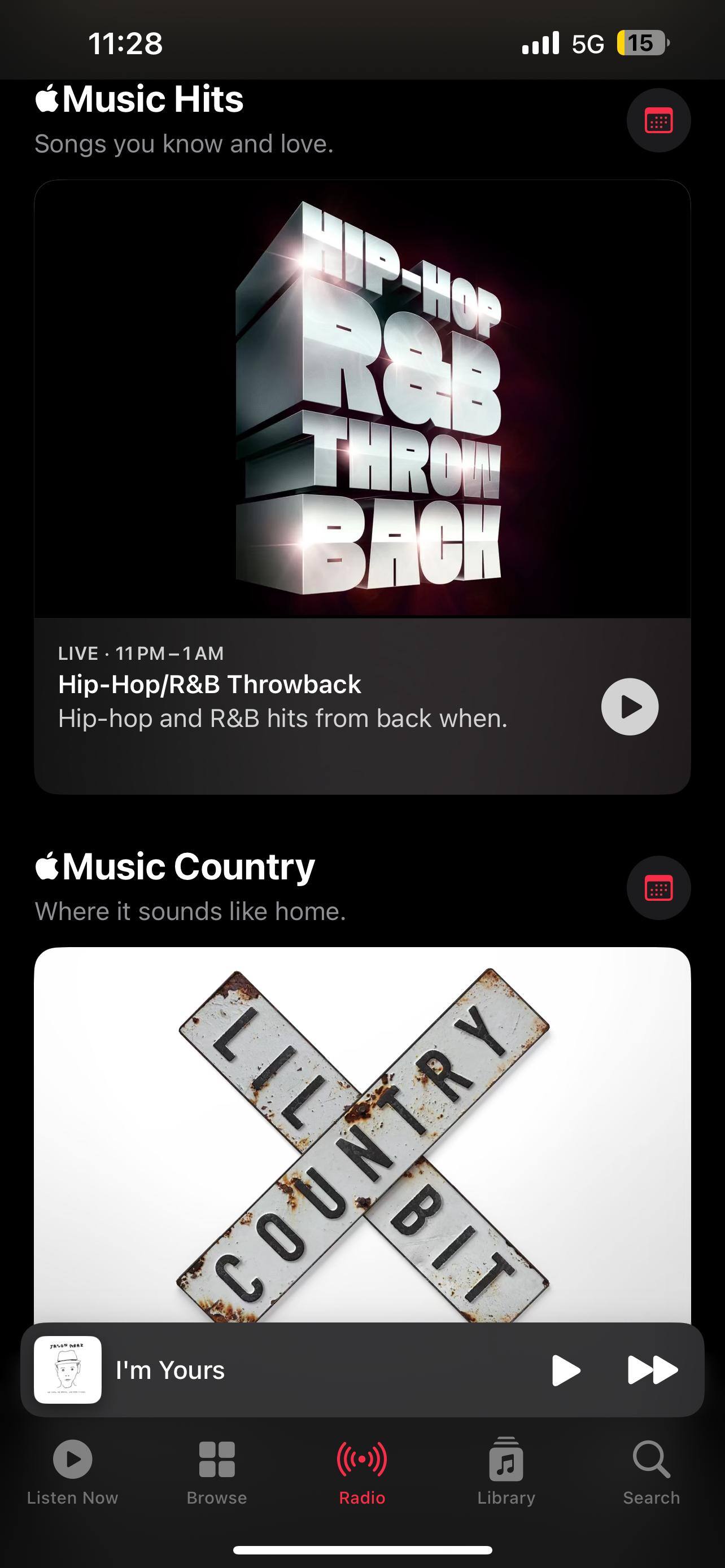
Task: Open the Library tab
Action: point(506,1470)
